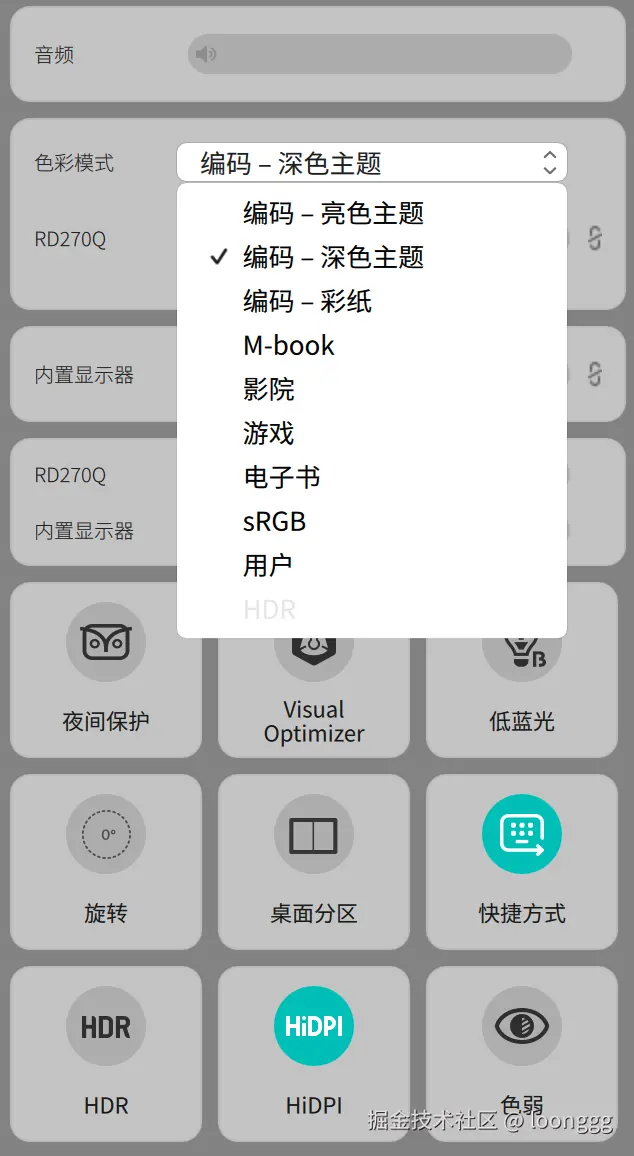Open the 色弱 color weakness tile
634x1156 pixels.
[522, 1052]
